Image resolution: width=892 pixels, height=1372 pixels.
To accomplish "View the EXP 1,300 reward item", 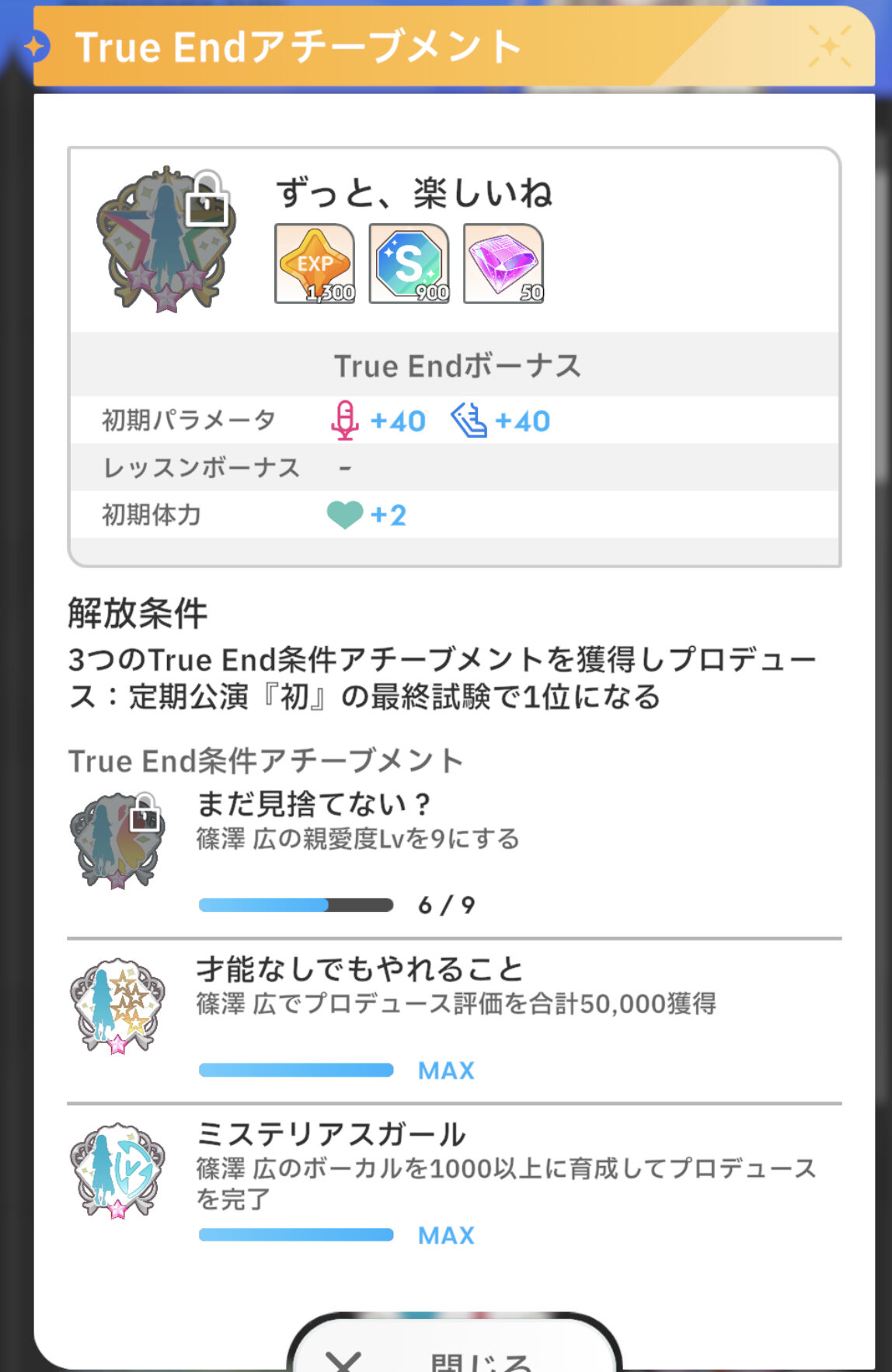I will pyautogui.click(x=315, y=264).
